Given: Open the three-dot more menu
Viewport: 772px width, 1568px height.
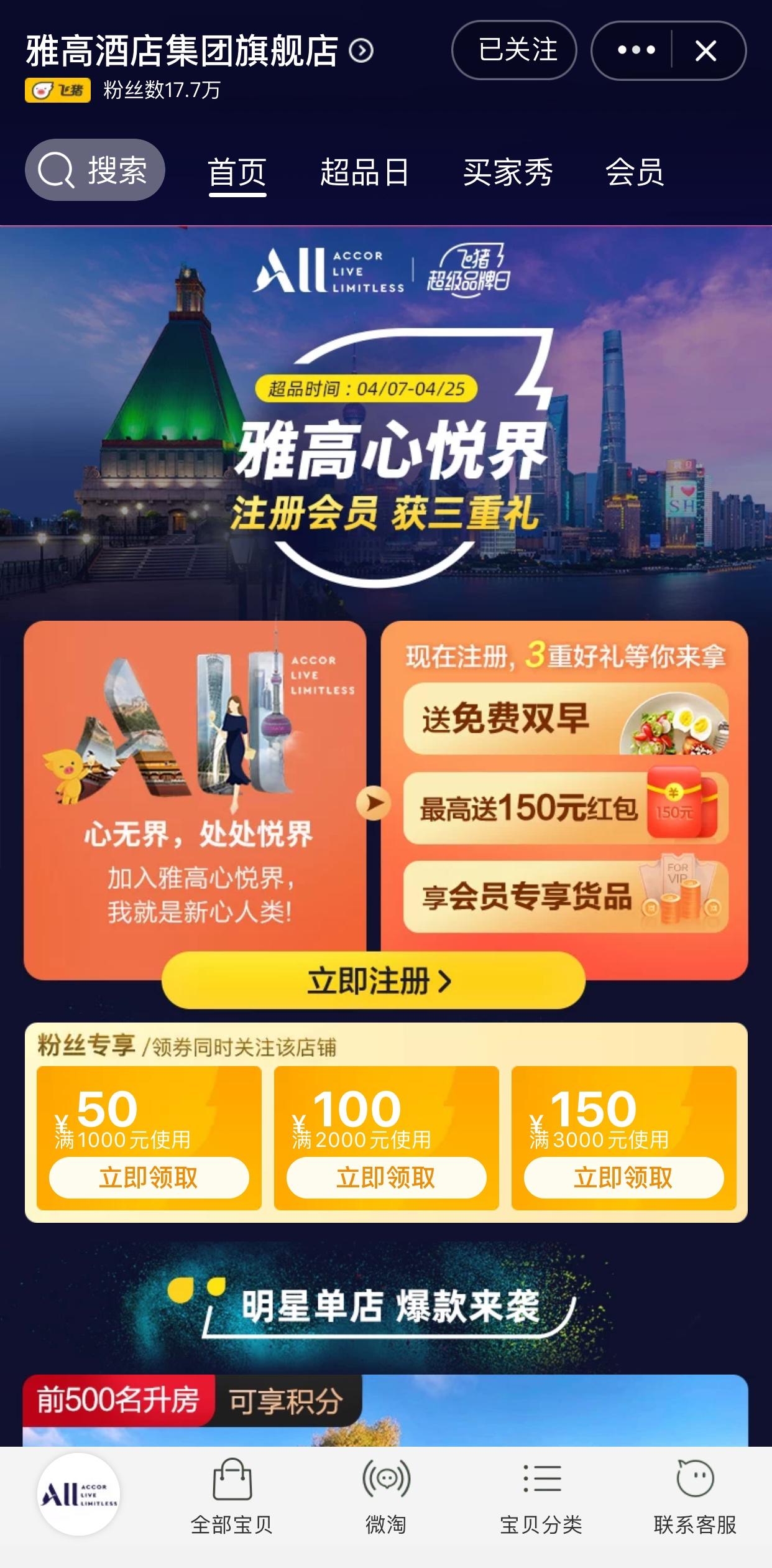Looking at the screenshot, I should coord(635,50).
